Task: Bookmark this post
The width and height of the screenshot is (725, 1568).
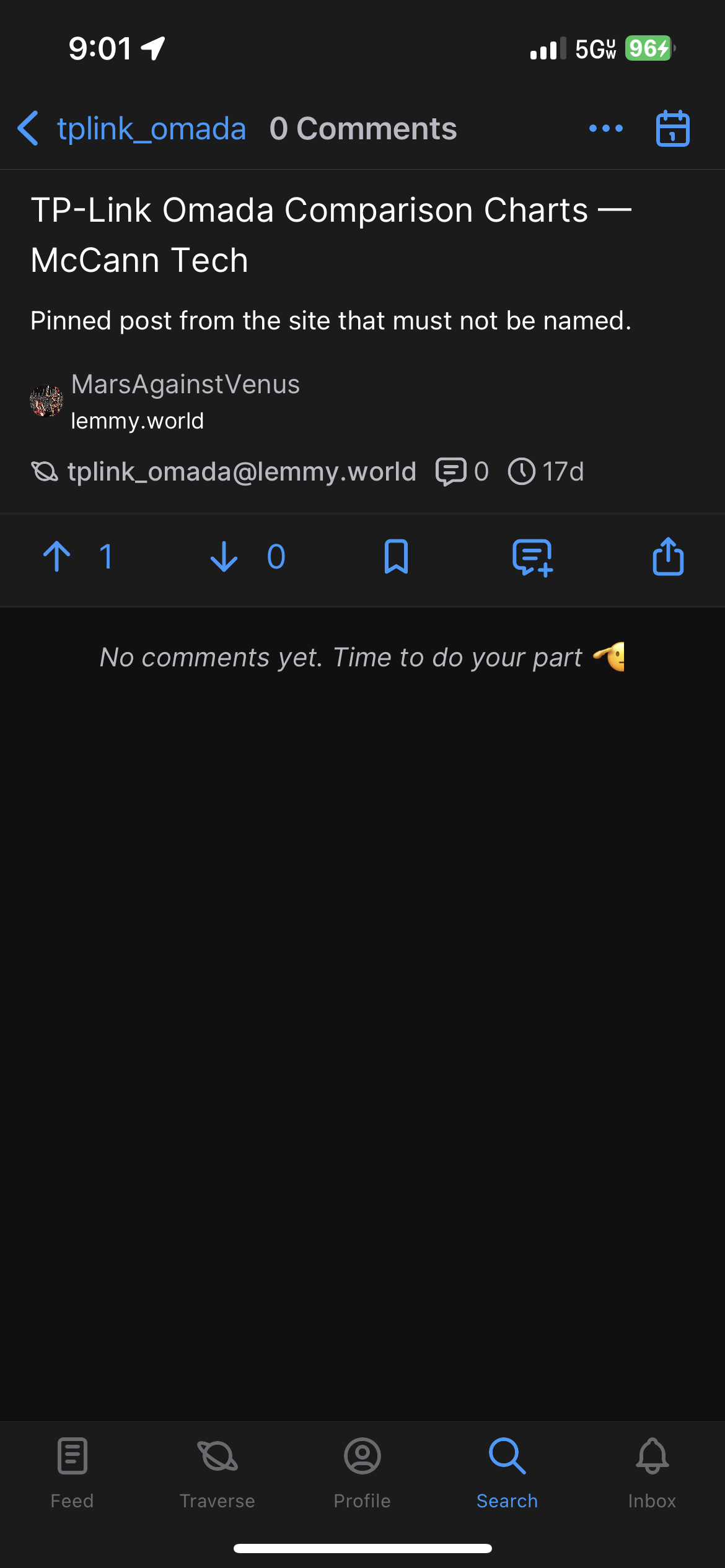Action: (396, 557)
